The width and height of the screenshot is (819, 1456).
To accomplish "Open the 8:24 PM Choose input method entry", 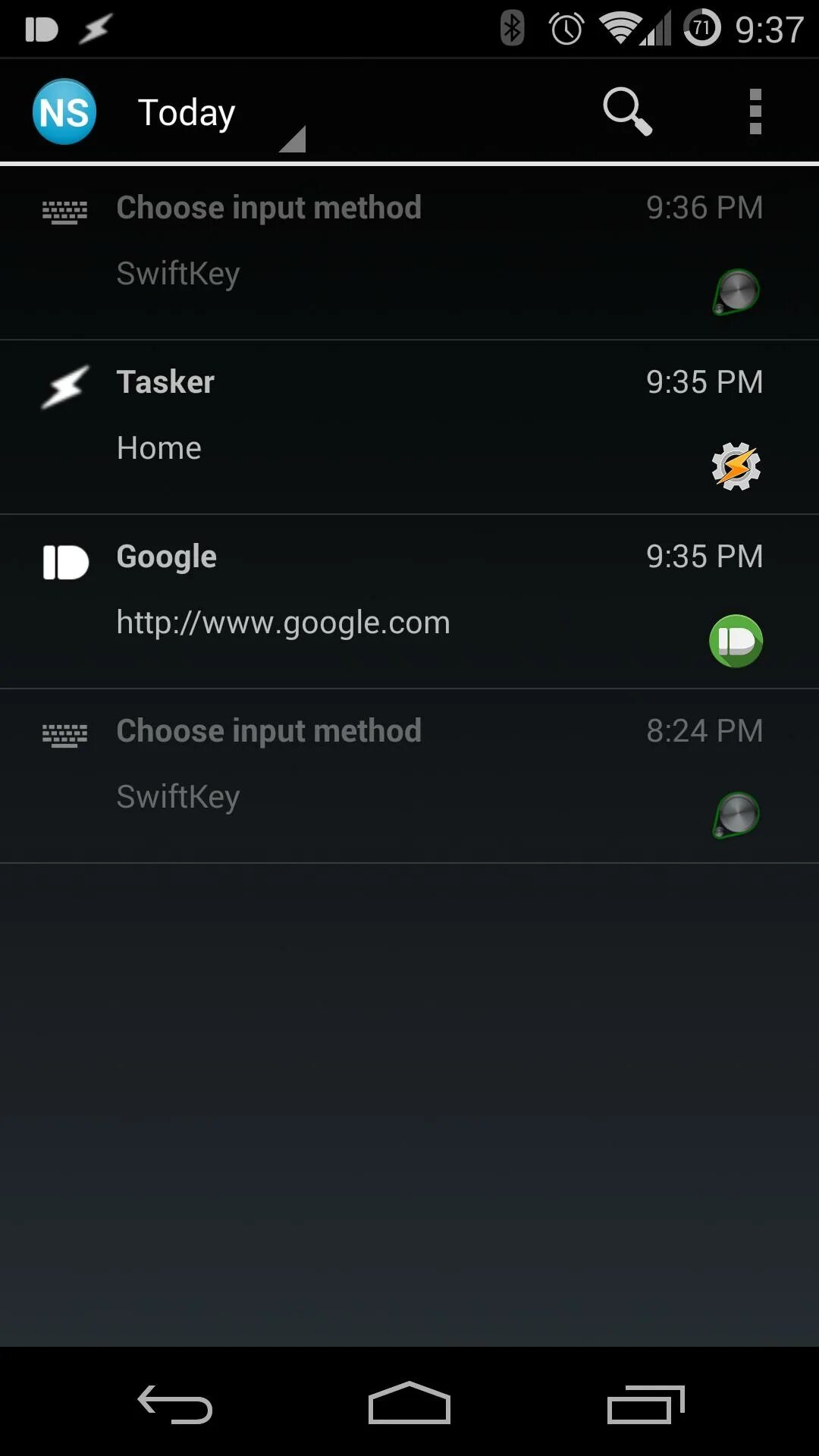I will point(409,777).
